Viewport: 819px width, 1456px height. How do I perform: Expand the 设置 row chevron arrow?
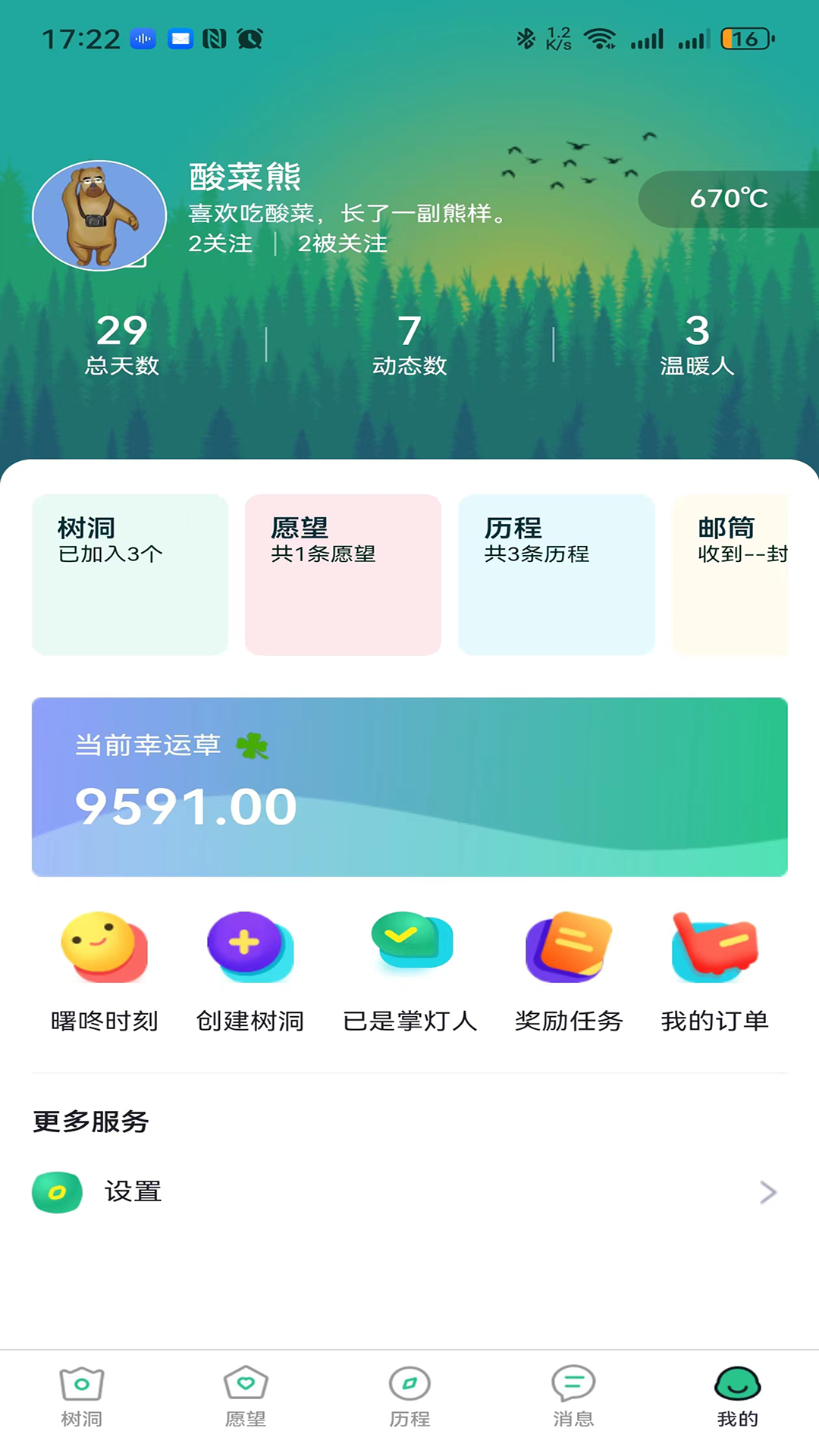tap(769, 1191)
